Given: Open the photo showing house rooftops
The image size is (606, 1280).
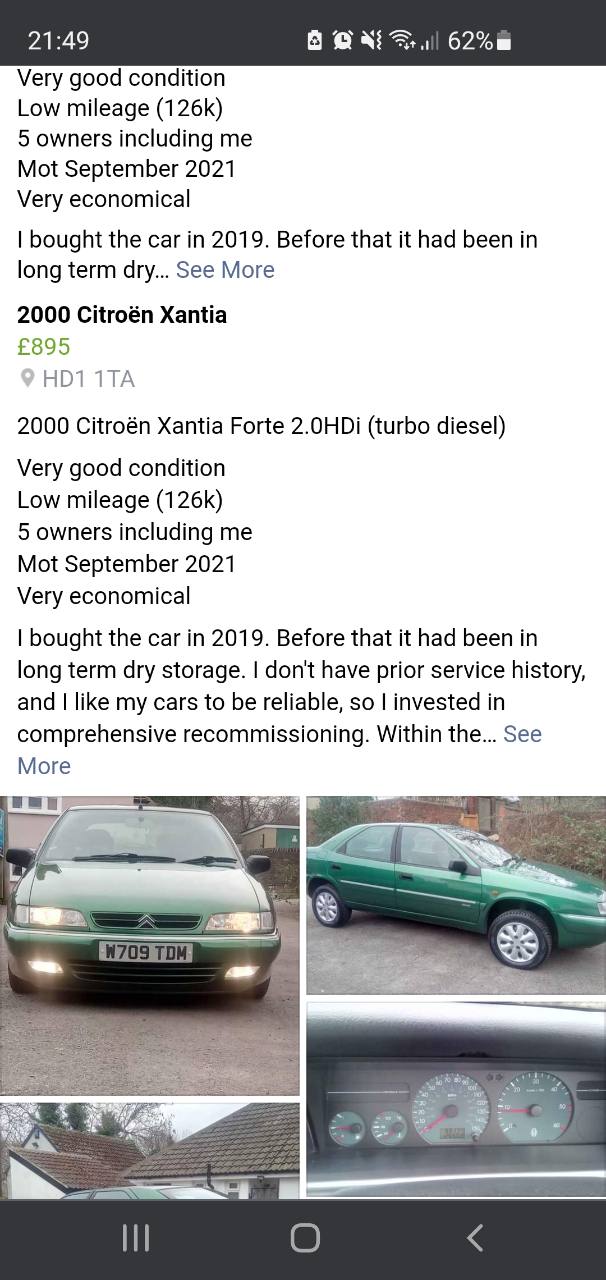Looking at the screenshot, I should pos(150,1150).
